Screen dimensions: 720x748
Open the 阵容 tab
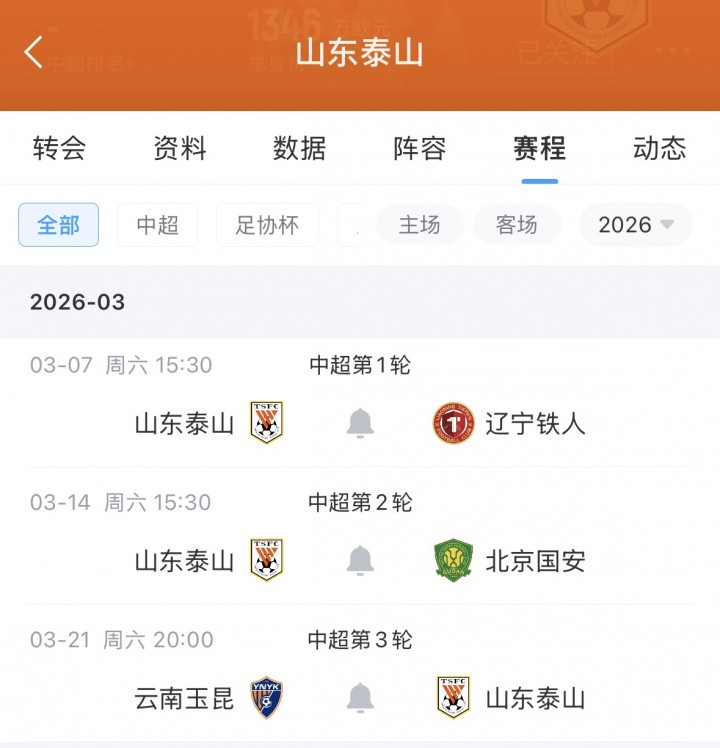(420, 149)
